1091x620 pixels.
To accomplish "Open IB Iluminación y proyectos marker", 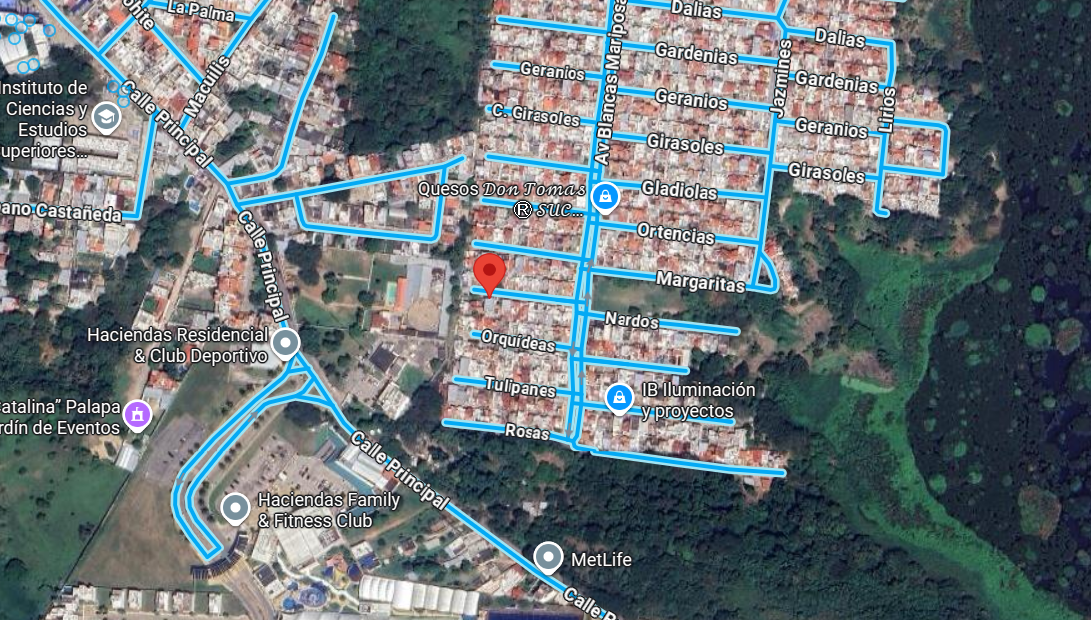I will (x=620, y=400).
